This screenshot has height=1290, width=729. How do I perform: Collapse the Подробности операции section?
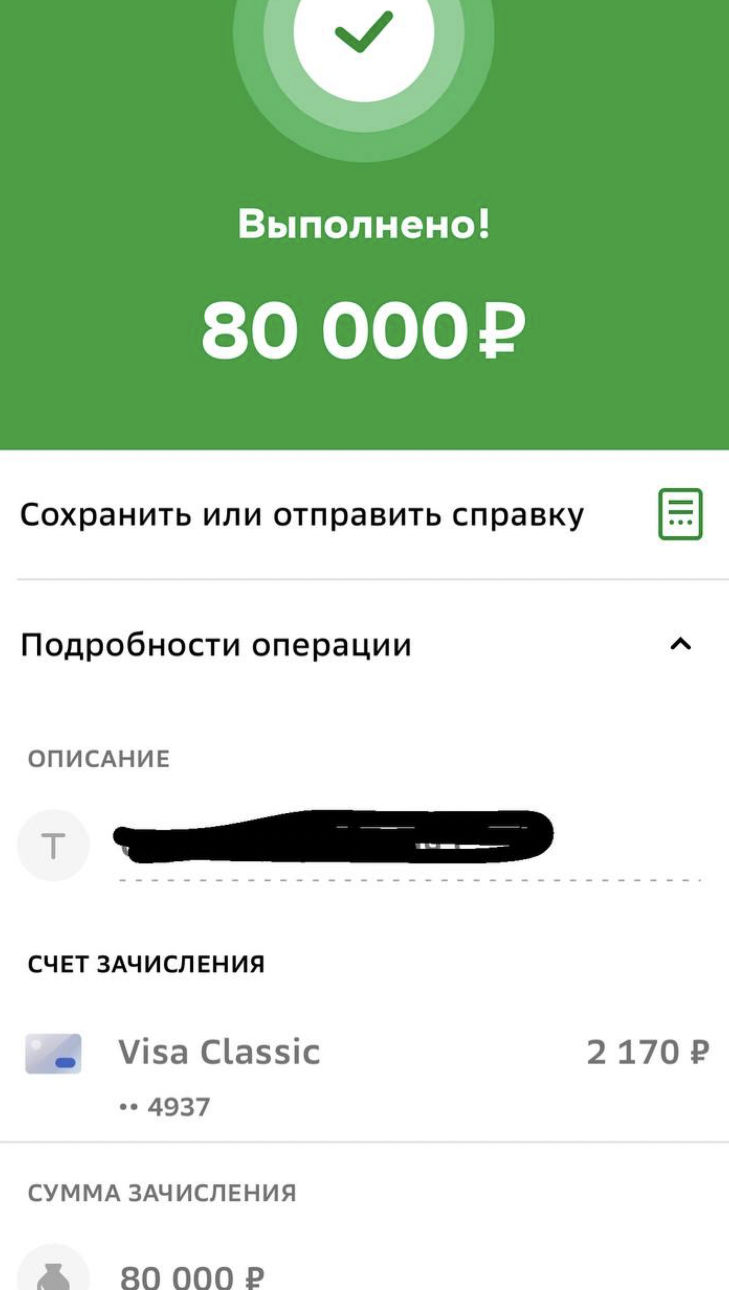click(x=680, y=645)
